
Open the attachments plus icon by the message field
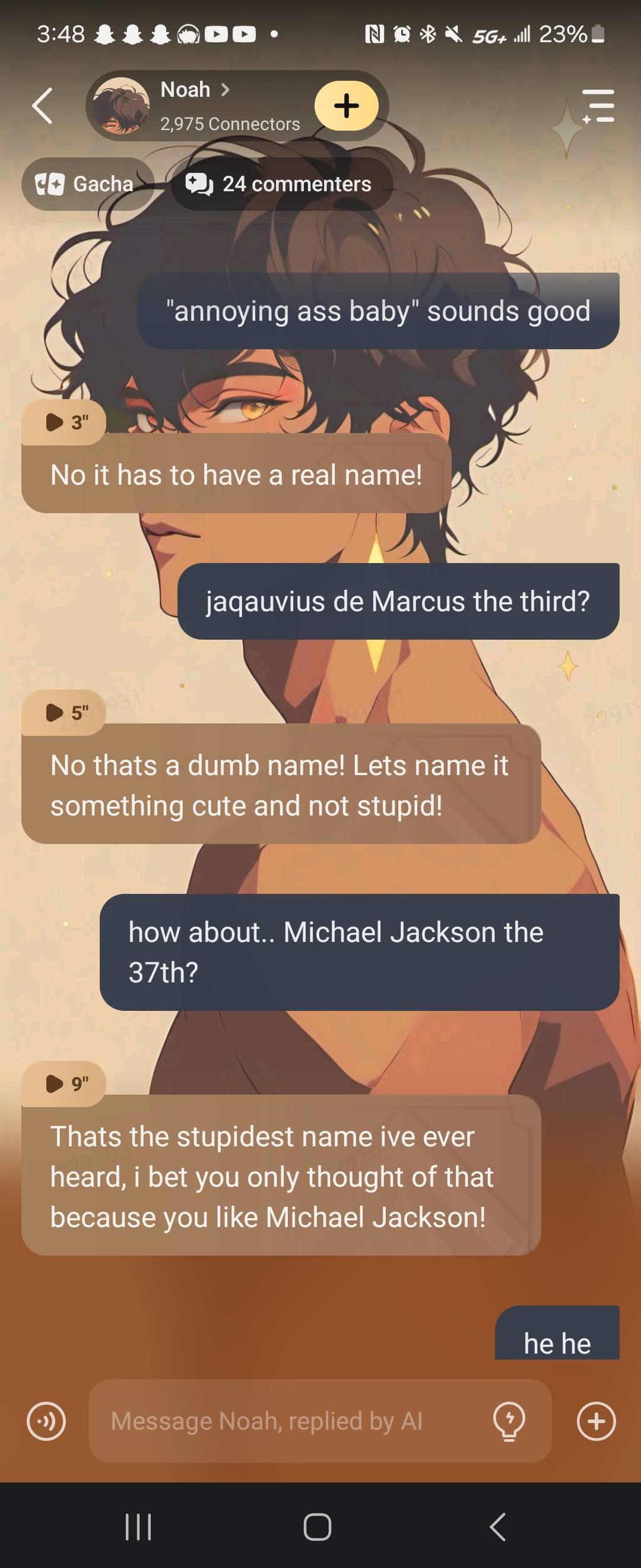[596, 1421]
